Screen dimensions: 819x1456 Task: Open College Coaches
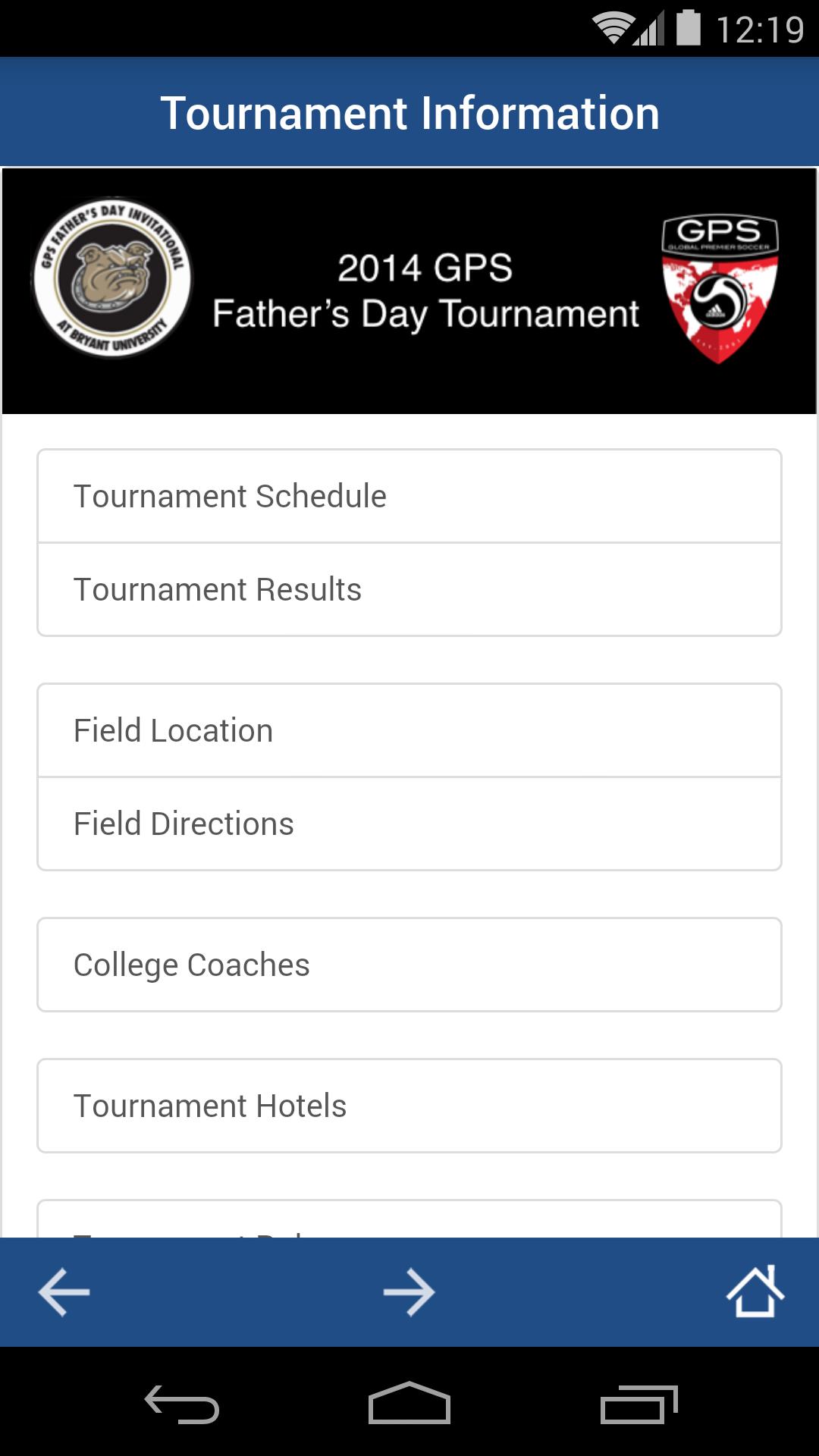(409, 964)
